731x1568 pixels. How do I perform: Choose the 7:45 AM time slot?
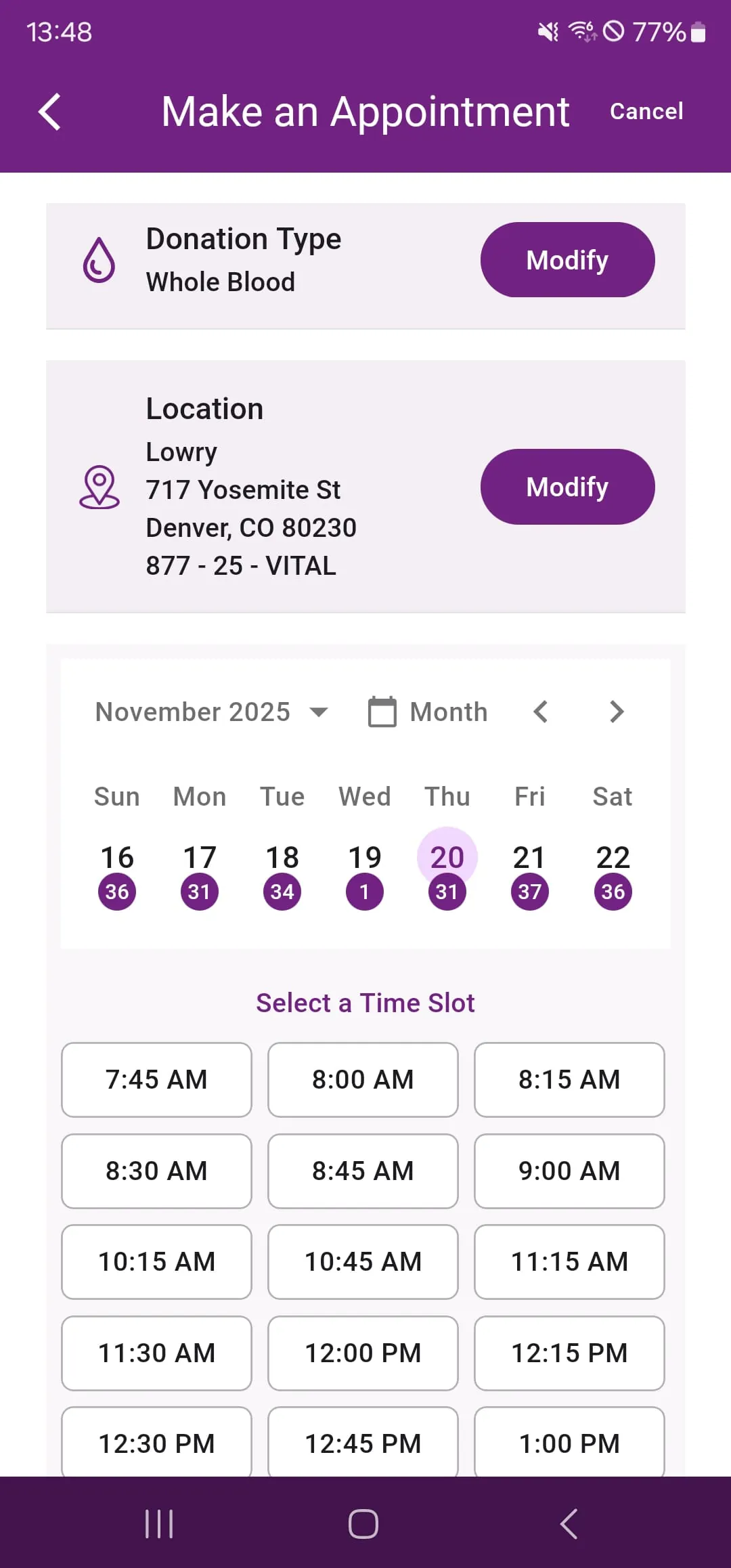pos(156,1080)
